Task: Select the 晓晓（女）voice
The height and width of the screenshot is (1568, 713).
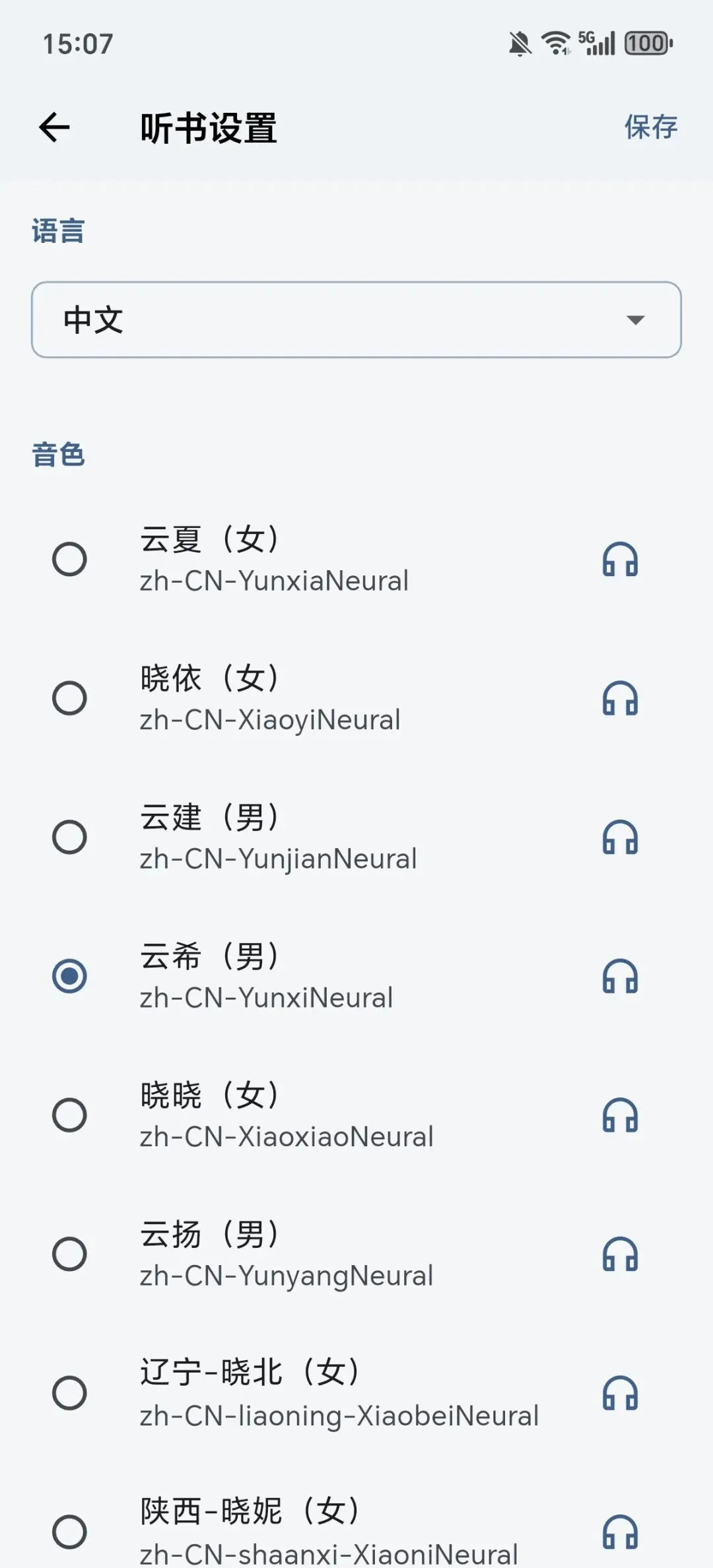Action: [x=69, y=1115]
